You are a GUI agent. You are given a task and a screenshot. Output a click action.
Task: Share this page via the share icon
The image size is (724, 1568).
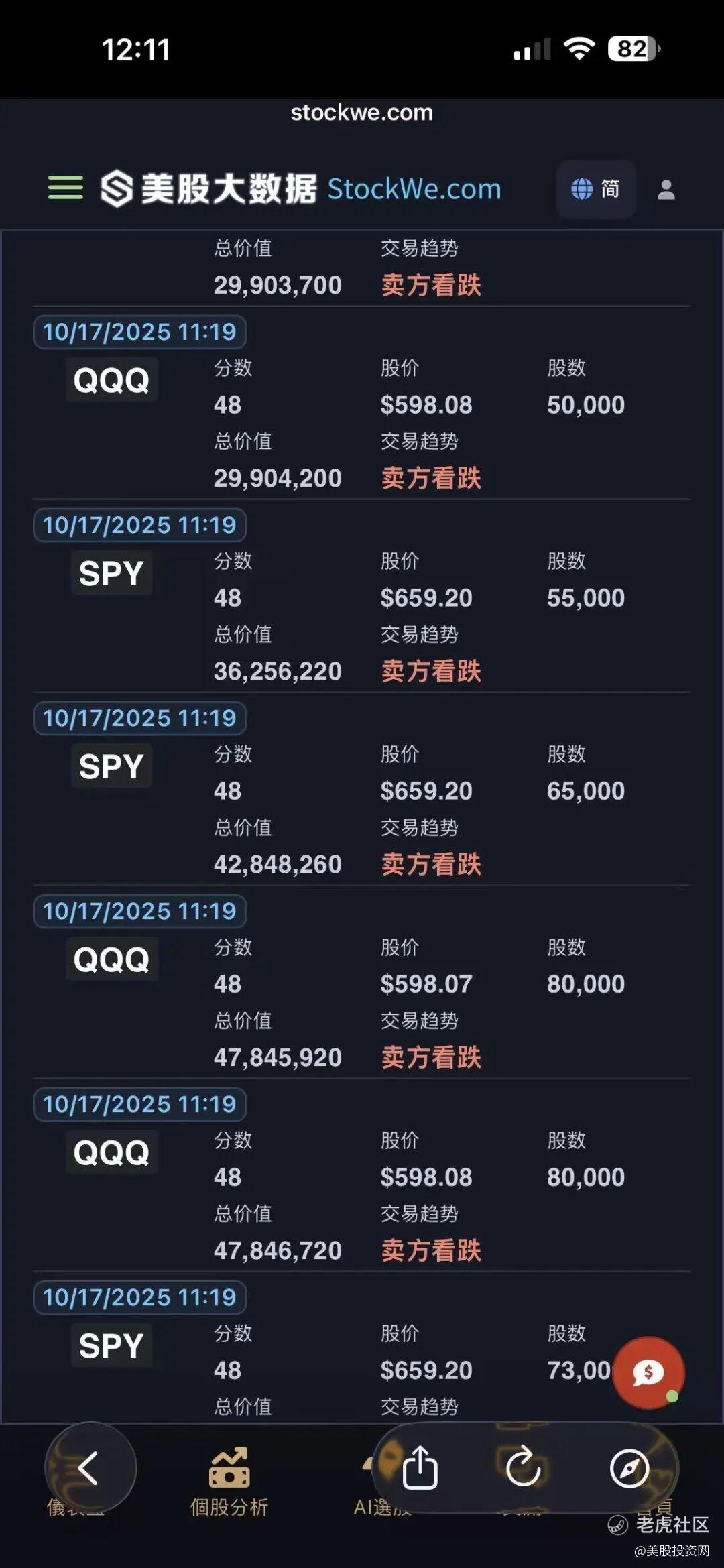coord(420,1468)
